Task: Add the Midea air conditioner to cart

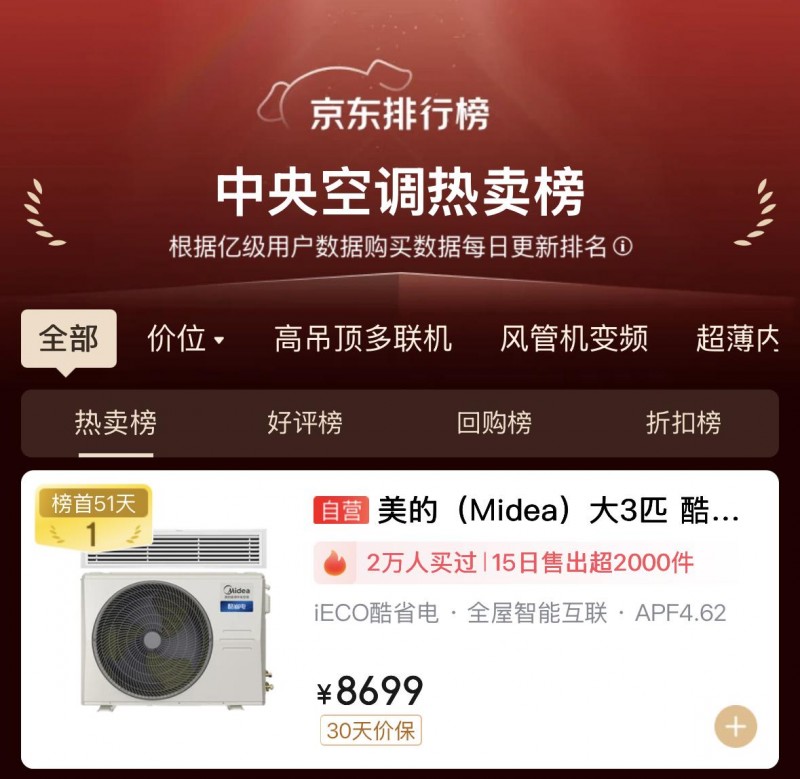Action: [735, 726]
